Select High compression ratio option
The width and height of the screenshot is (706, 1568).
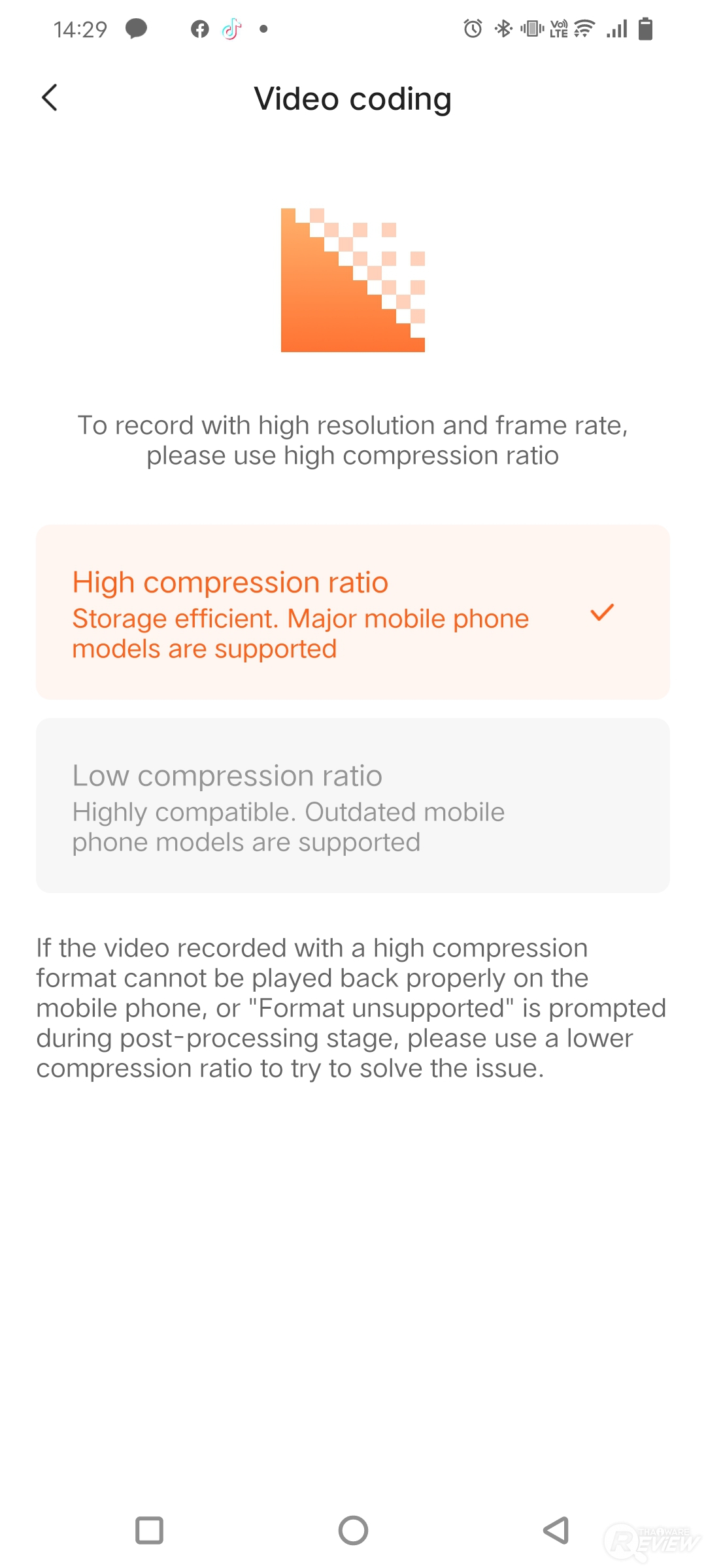coord(353,612)
